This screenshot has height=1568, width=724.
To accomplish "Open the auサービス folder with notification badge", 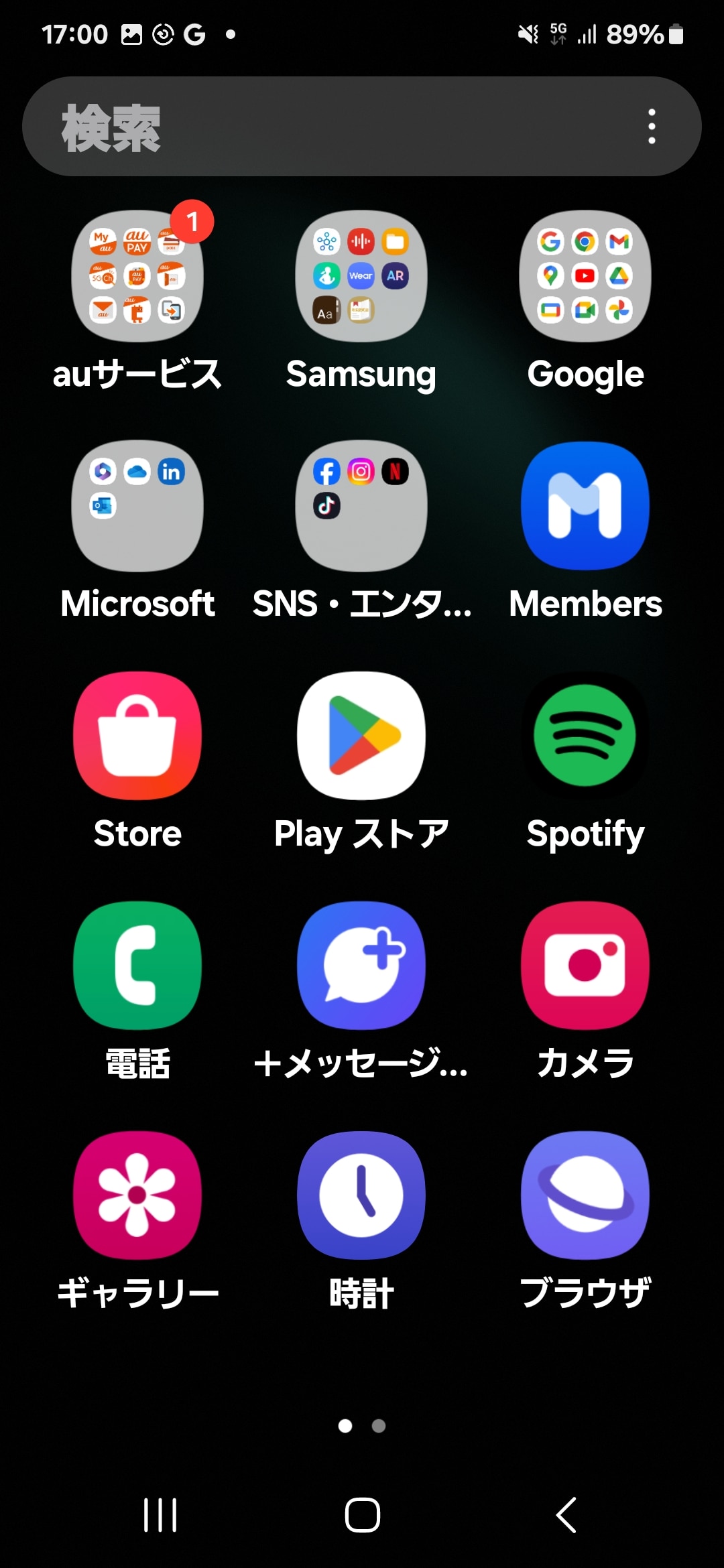I will pyautogui.click(x=137, y=277).
